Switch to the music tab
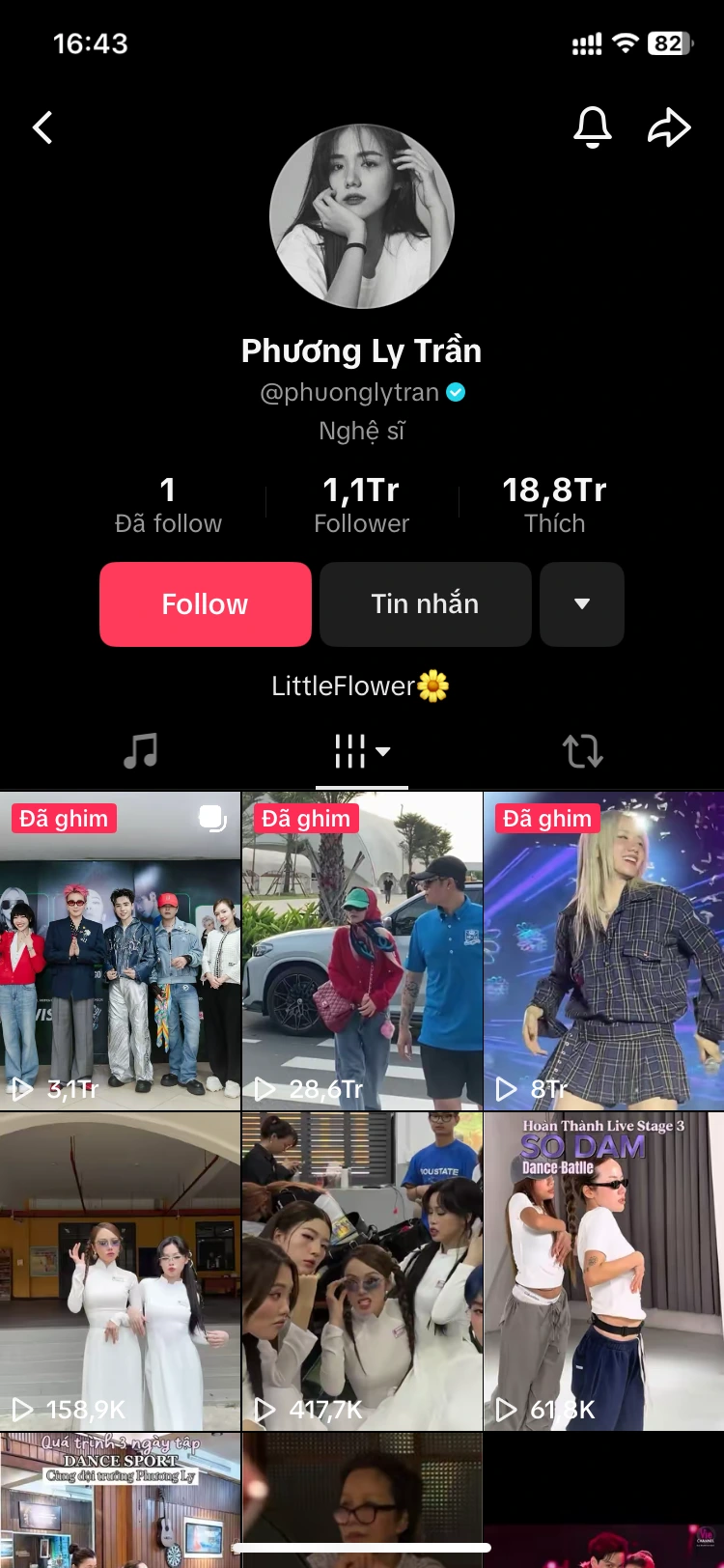Screen dimensions: 724x1568 coord(141,750)
